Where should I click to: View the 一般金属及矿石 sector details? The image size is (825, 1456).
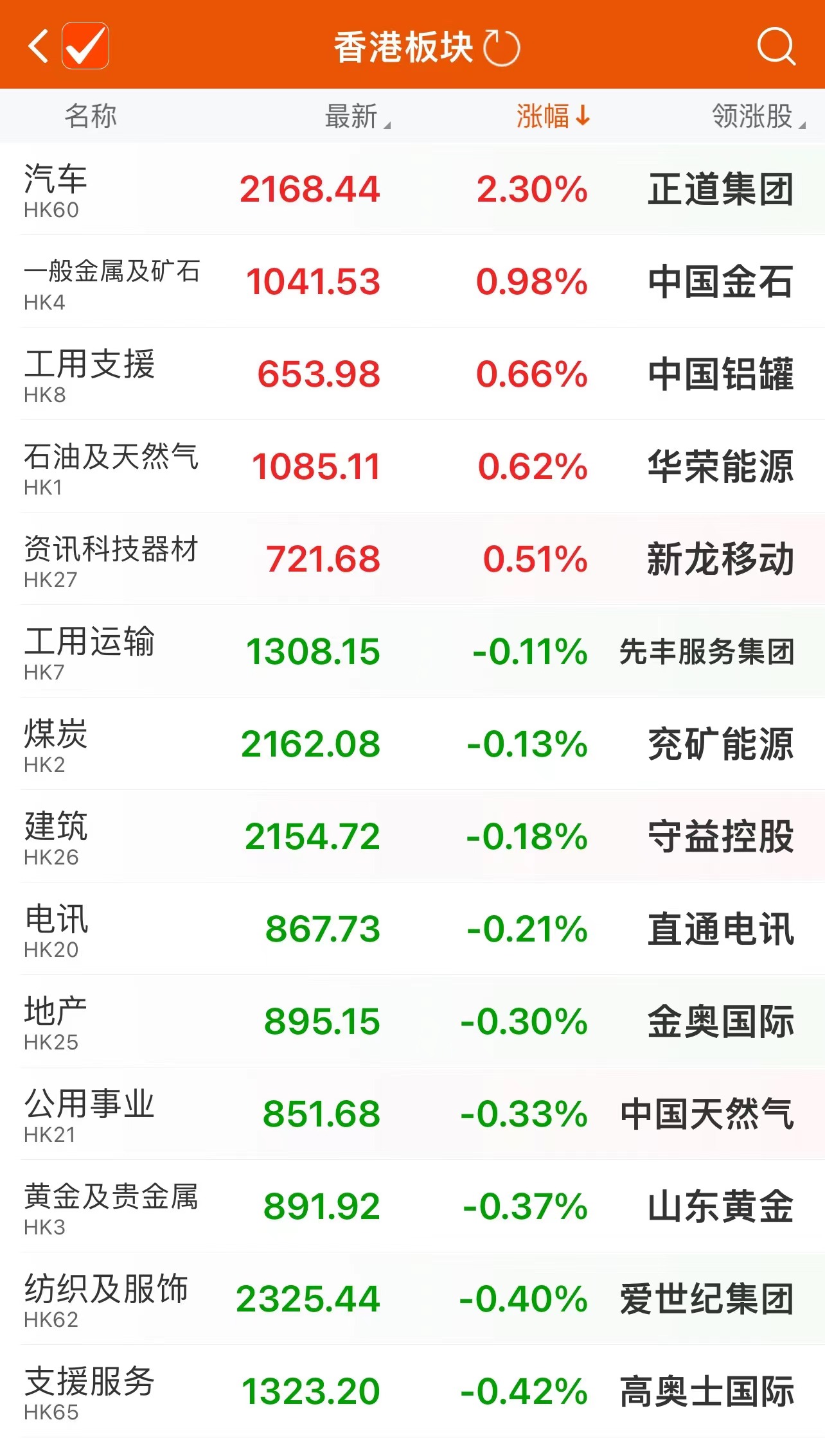tap(112, 282)
